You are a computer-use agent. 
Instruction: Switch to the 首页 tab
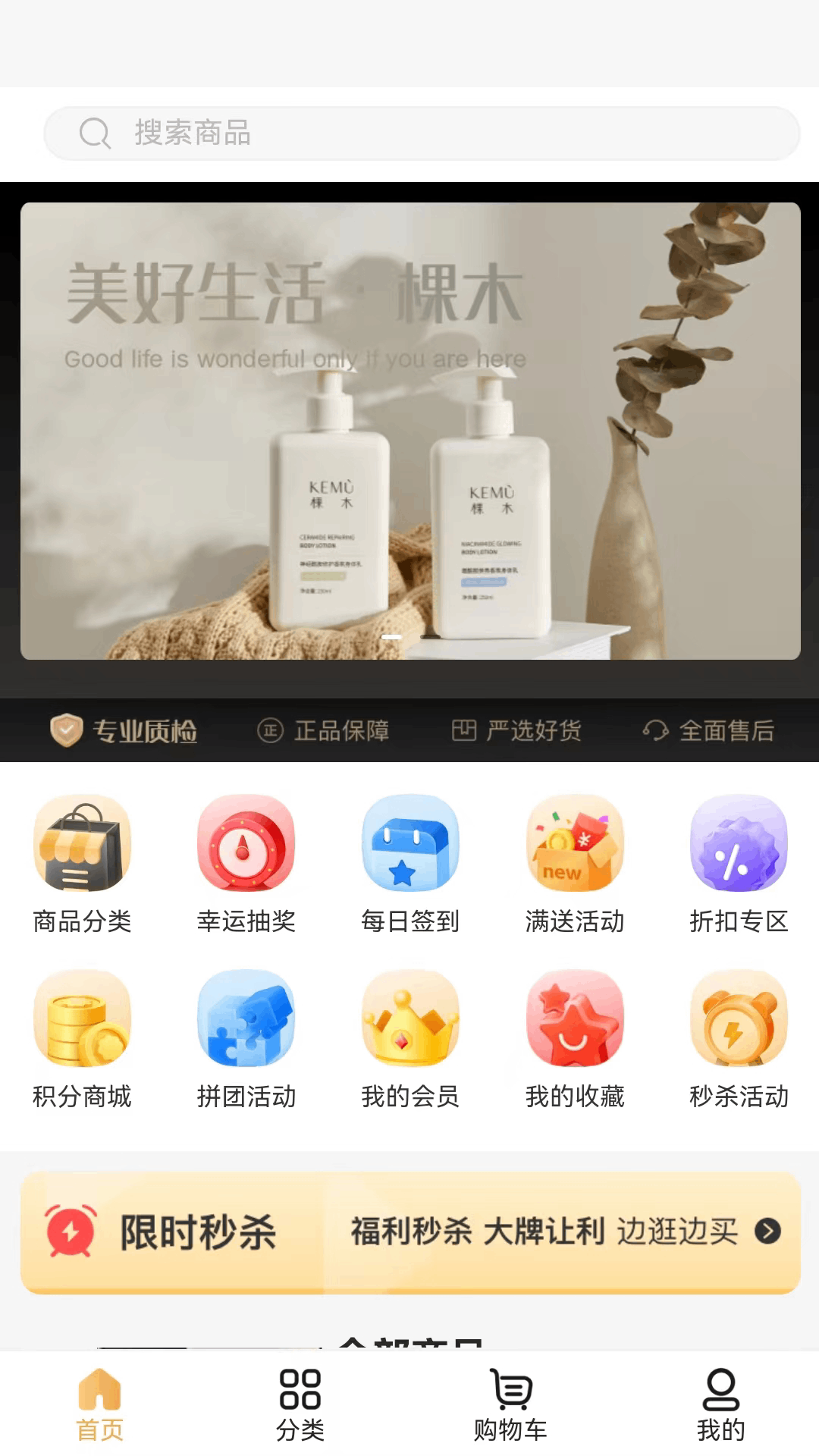[100, 1404]
